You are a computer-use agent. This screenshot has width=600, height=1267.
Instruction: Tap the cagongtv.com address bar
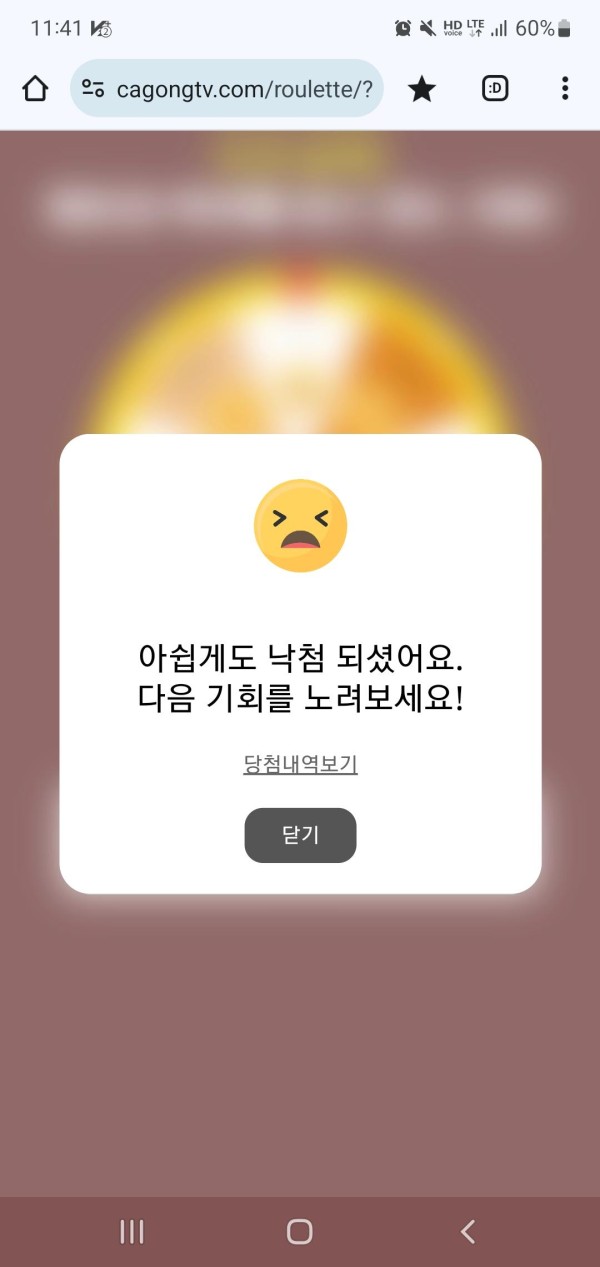[x=244, y=89]
